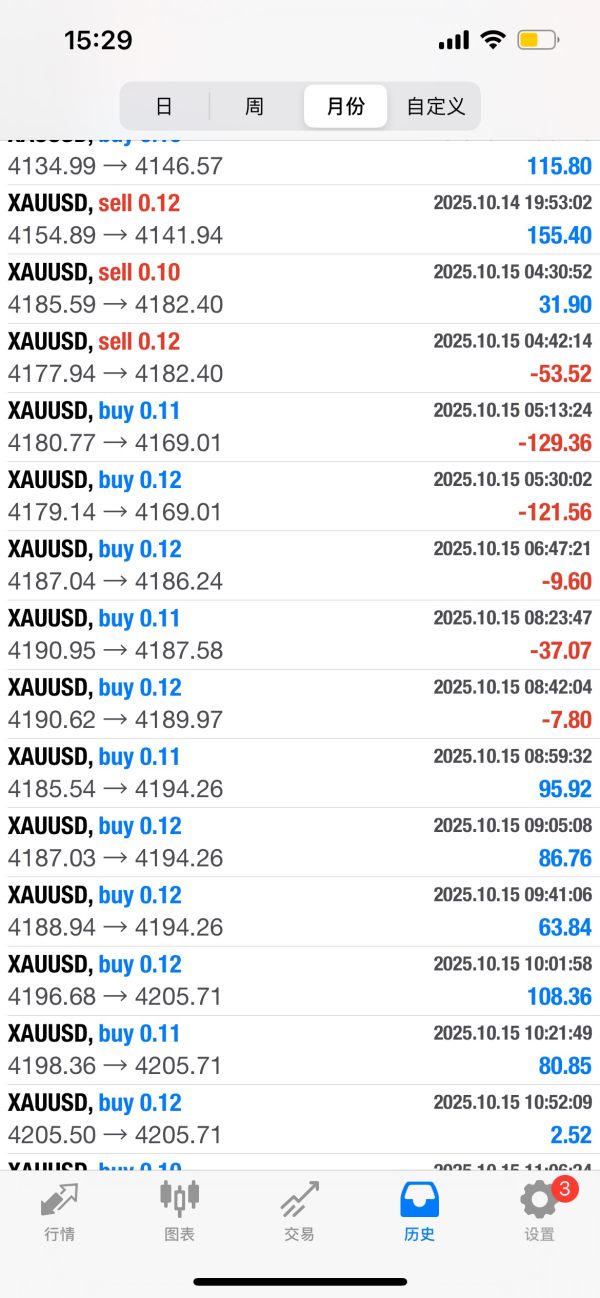View the trade closed at 10:01:58
The width and height of the screenshot is (600, 1298).
[x=300, y=980]
